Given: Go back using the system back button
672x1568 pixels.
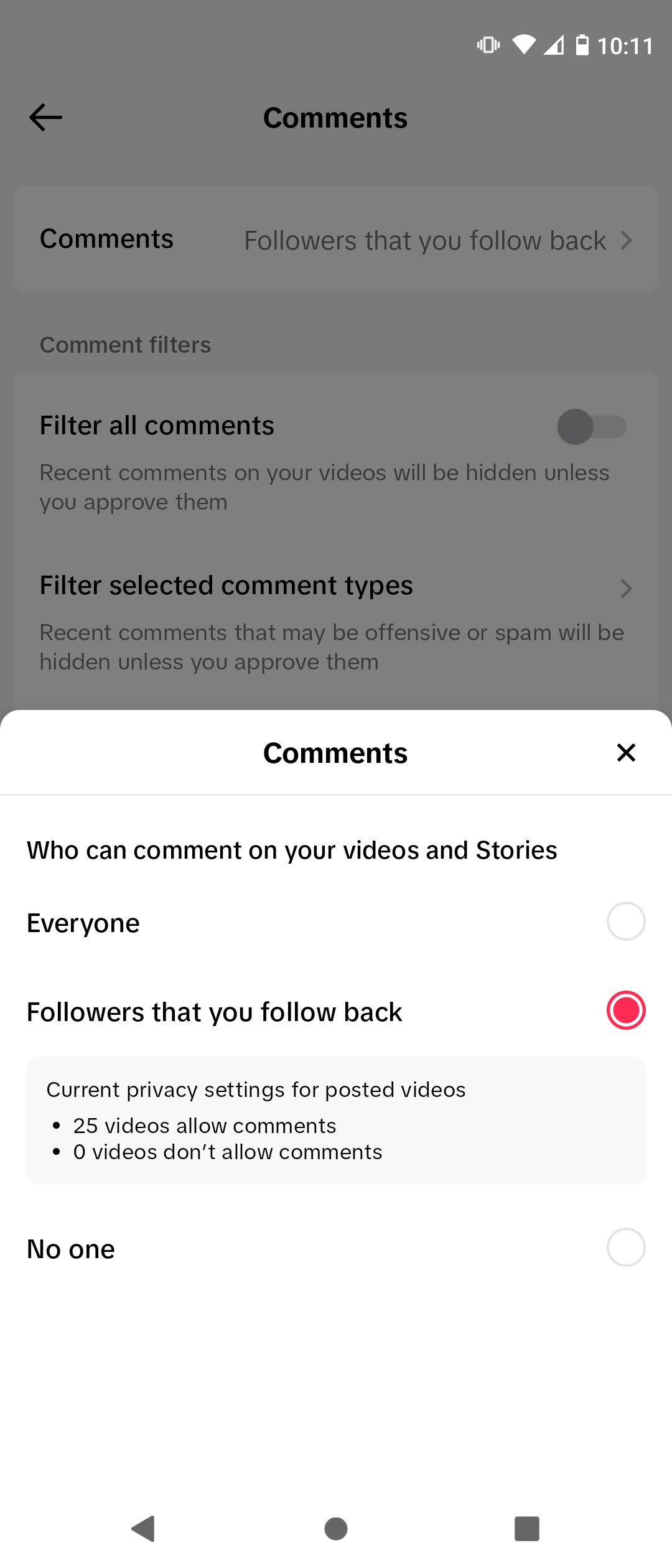Looking at the screenshot, I should (x=143, y=1528).
